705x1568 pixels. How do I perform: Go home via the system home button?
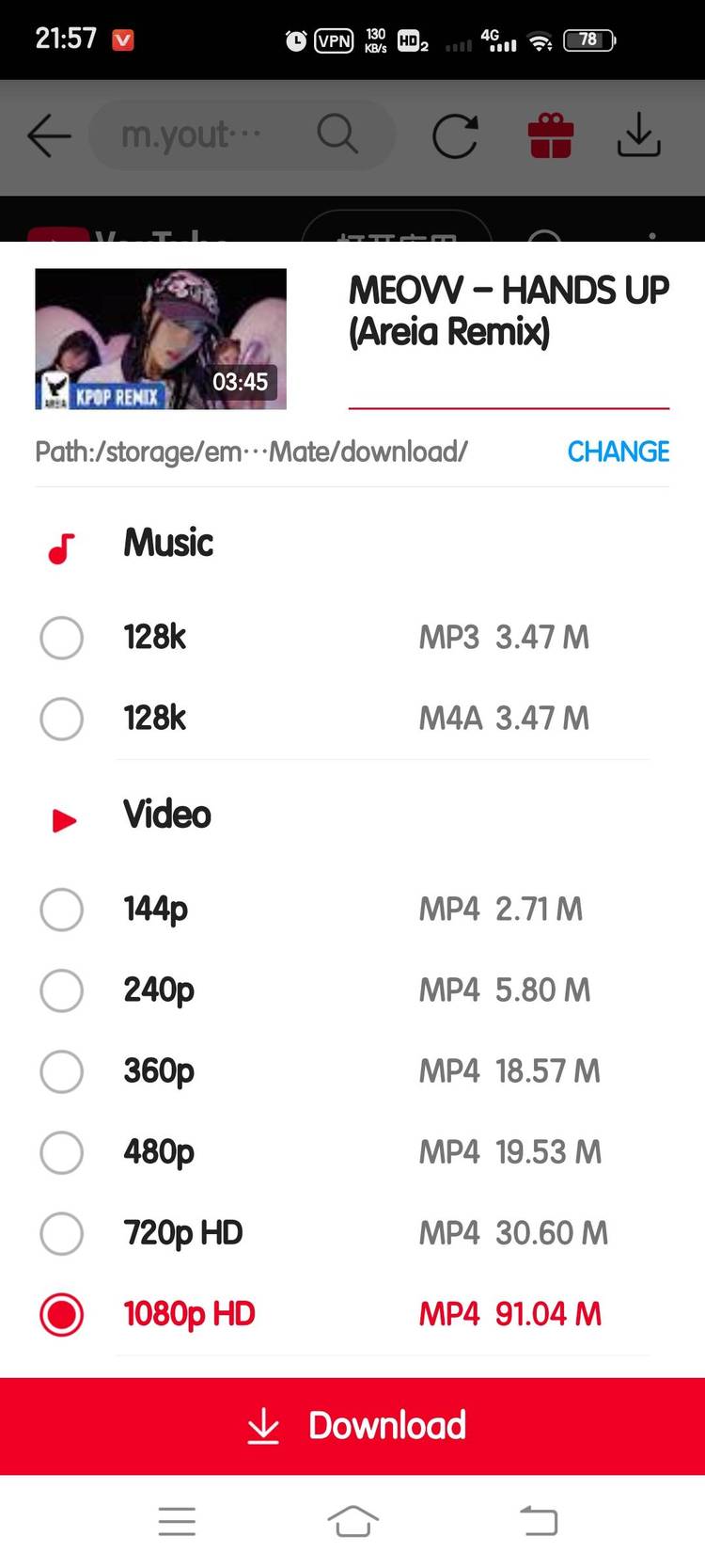[x=352, y=1520]
